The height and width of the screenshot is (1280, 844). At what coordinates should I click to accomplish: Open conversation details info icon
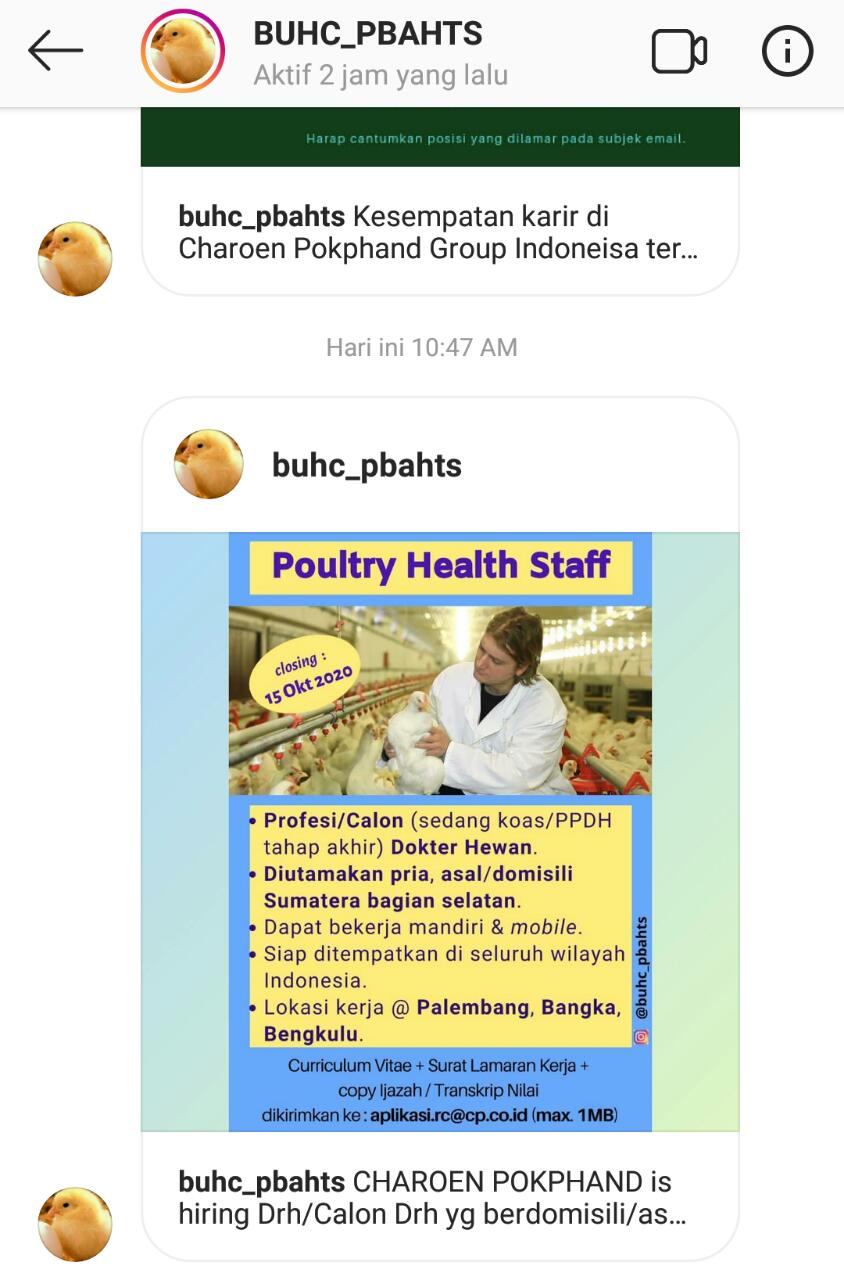pyautogui.click(x=787, y=51)
